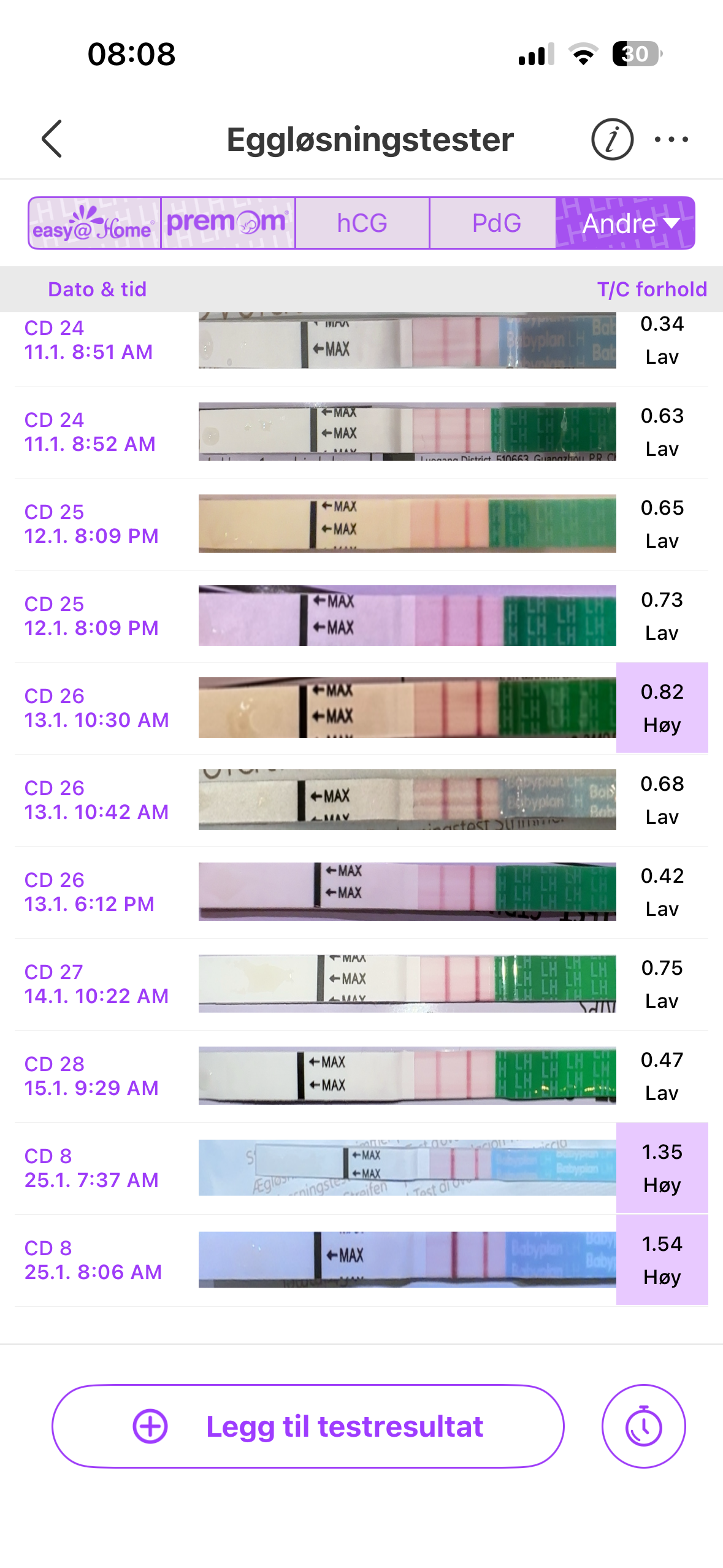
Task: Switch to the Easy@Home tab
Action: point(94,223)
